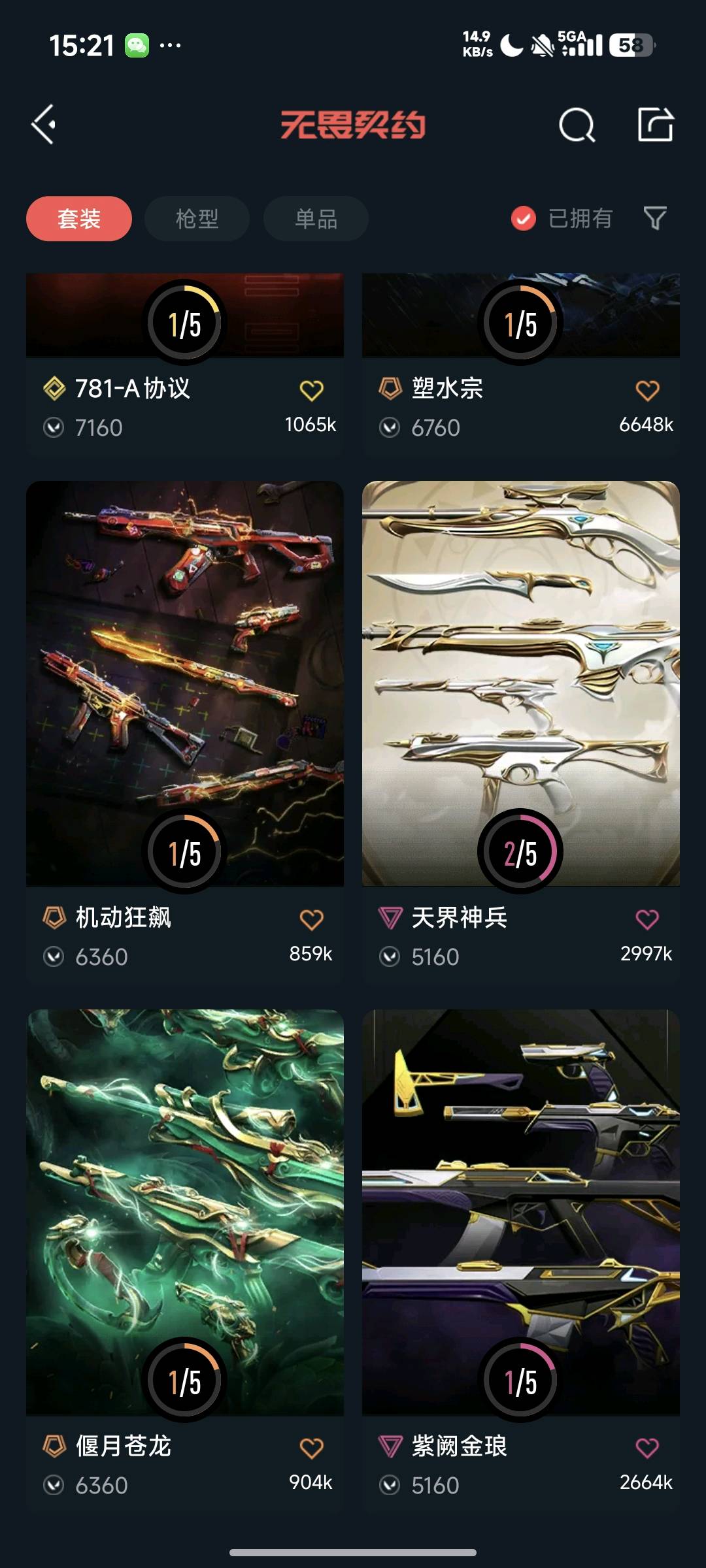Like the 偃月苍龙 bundle
The image size is (706, 1568).
pyautogui.click(x=311, y=1448)
